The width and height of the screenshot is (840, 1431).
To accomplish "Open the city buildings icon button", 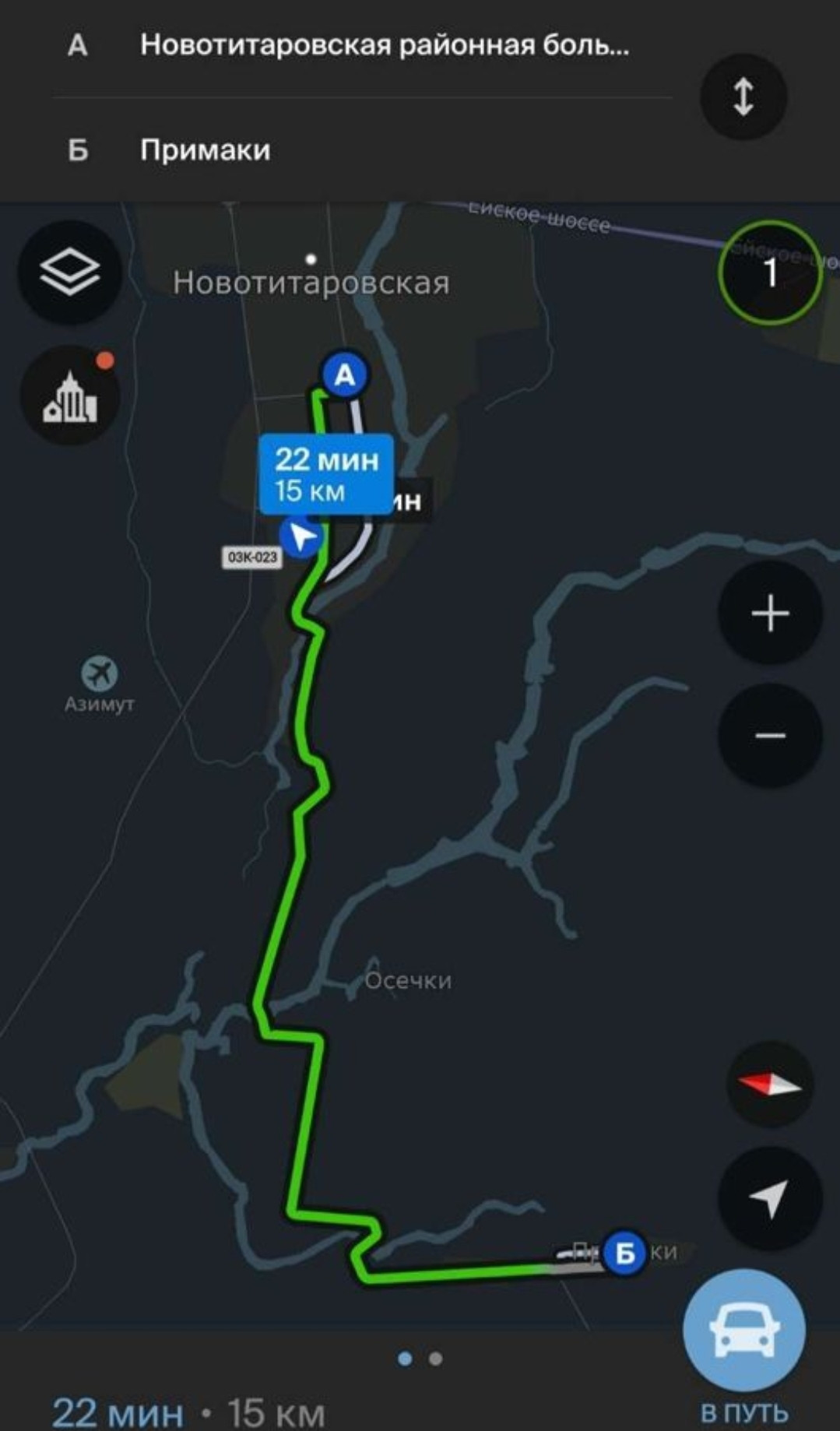I will point(70,396).
